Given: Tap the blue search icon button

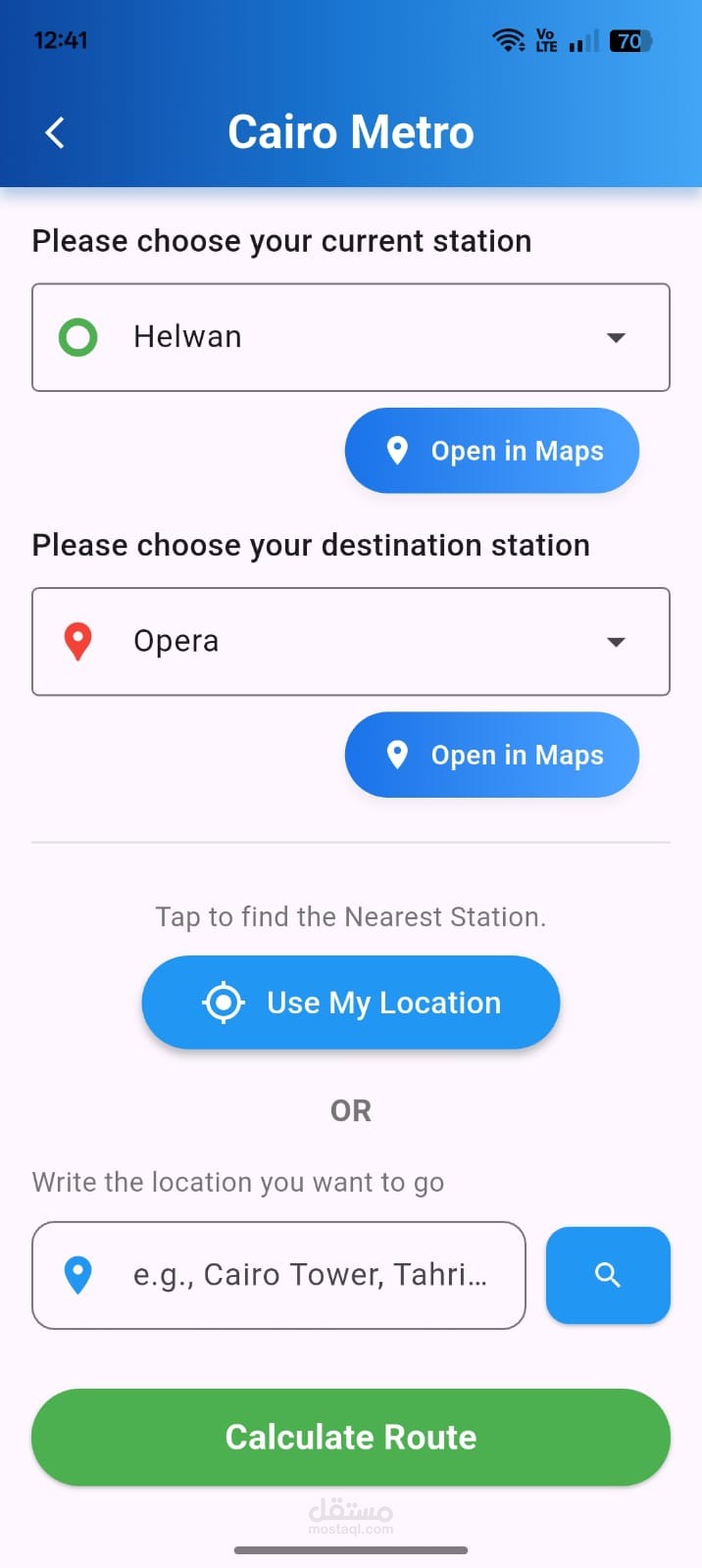Looking at the screenshot, I should [608, 1275].
